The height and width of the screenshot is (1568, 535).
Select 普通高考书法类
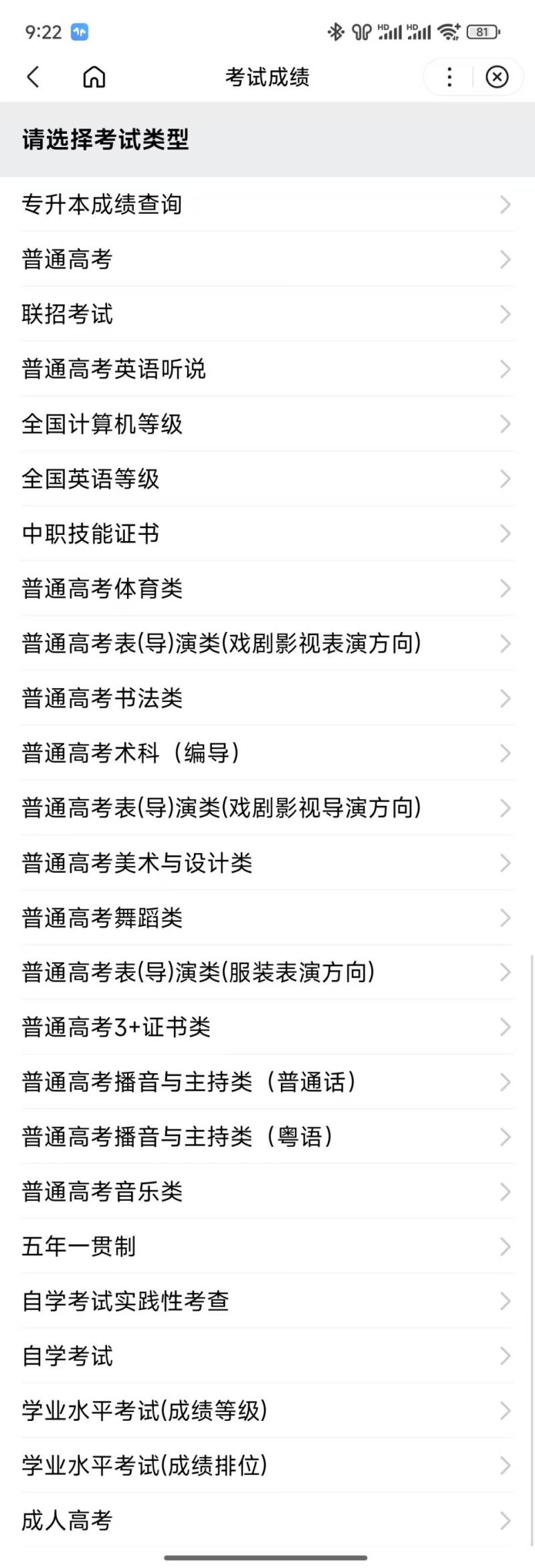pos(267,698)
